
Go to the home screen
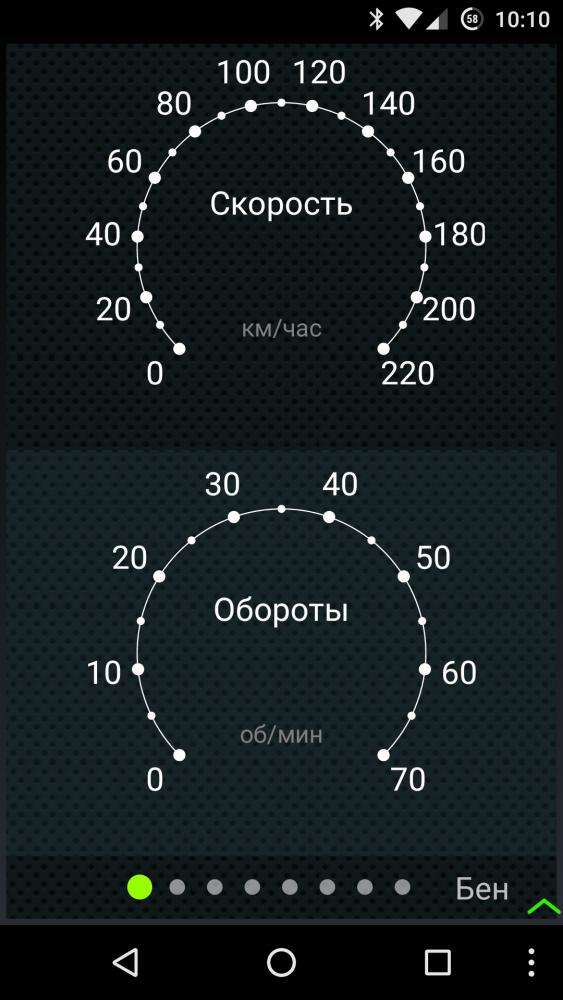click(281, 962)
